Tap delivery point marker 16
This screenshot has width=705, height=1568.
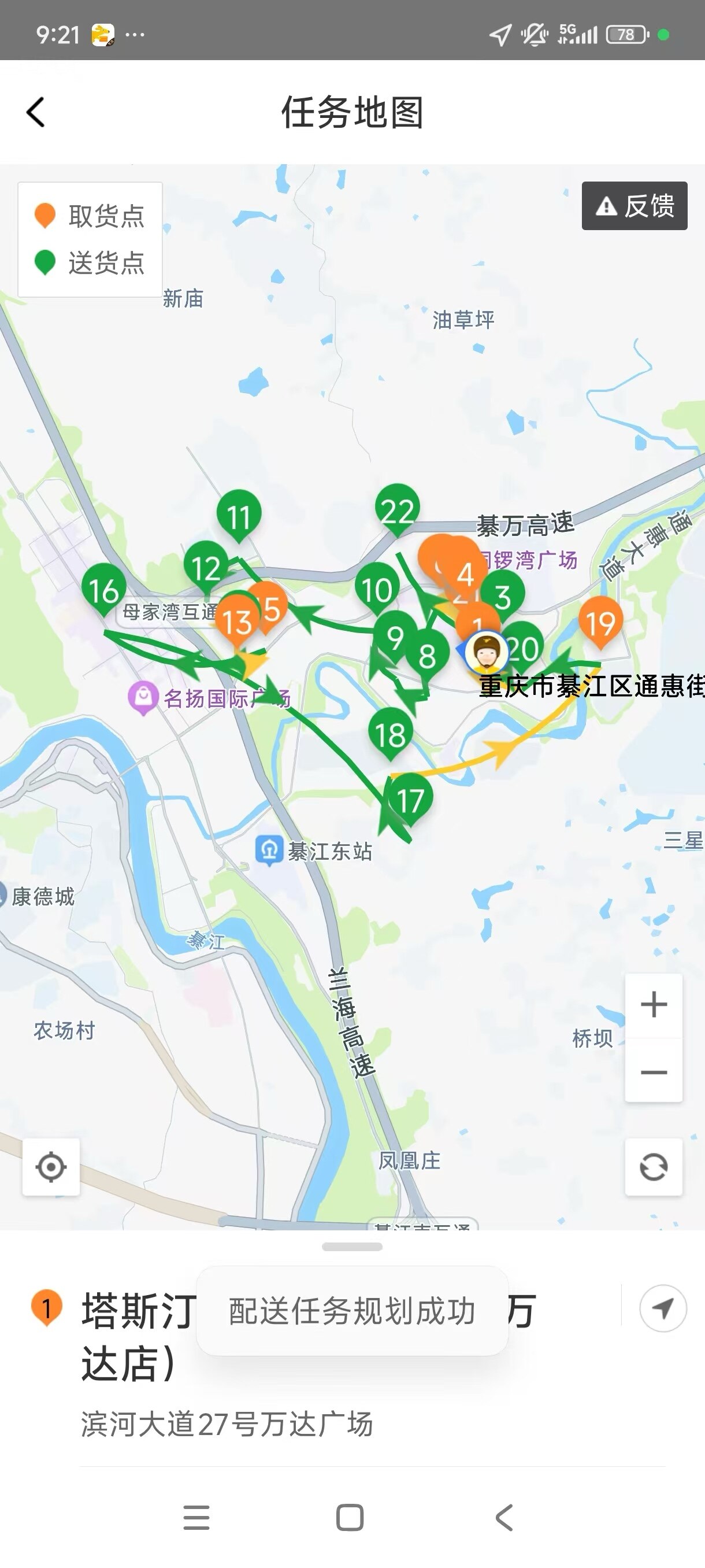[104, 589]
